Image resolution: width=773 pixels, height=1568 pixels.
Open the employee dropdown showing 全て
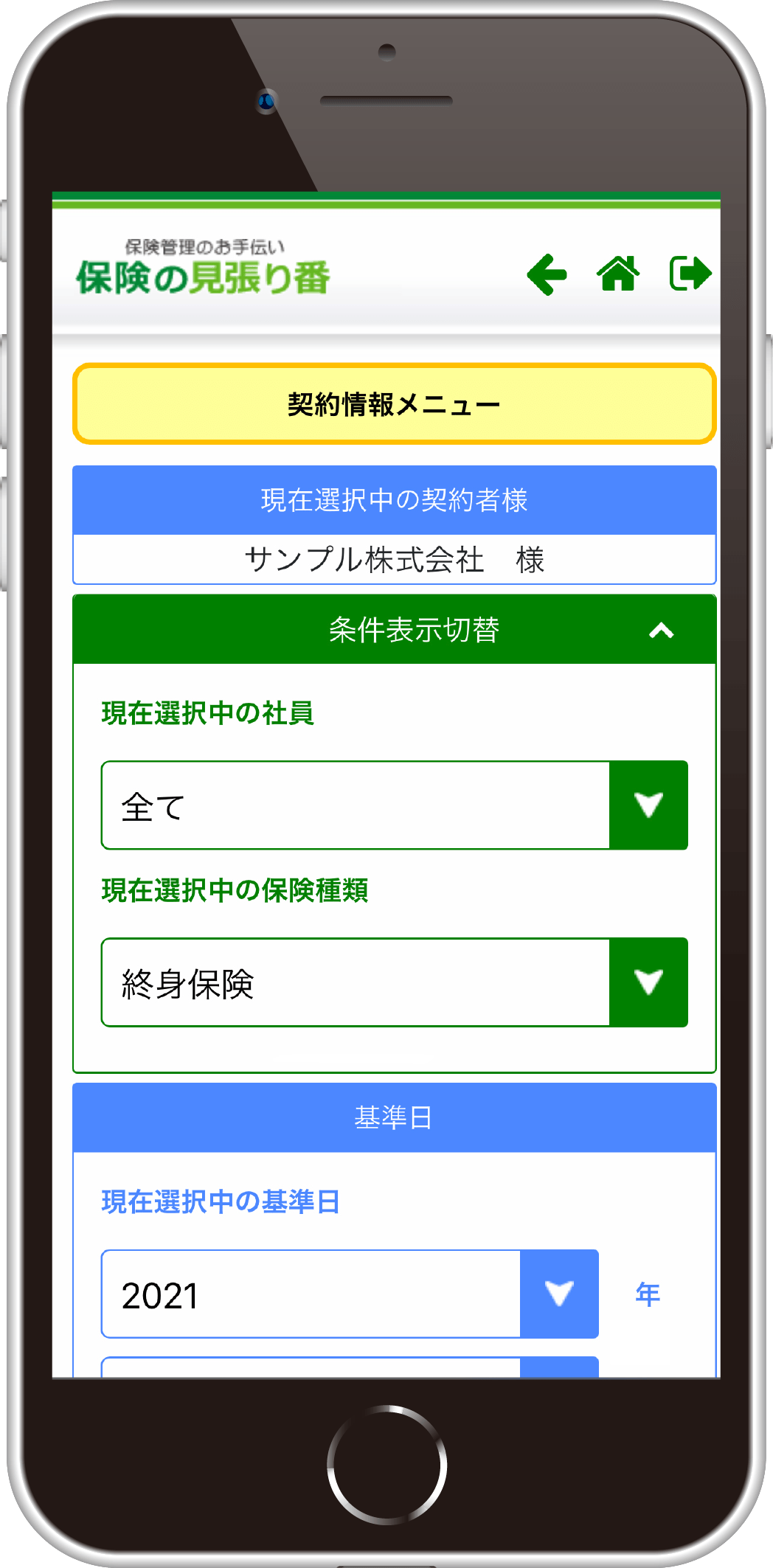pos(395,805)
